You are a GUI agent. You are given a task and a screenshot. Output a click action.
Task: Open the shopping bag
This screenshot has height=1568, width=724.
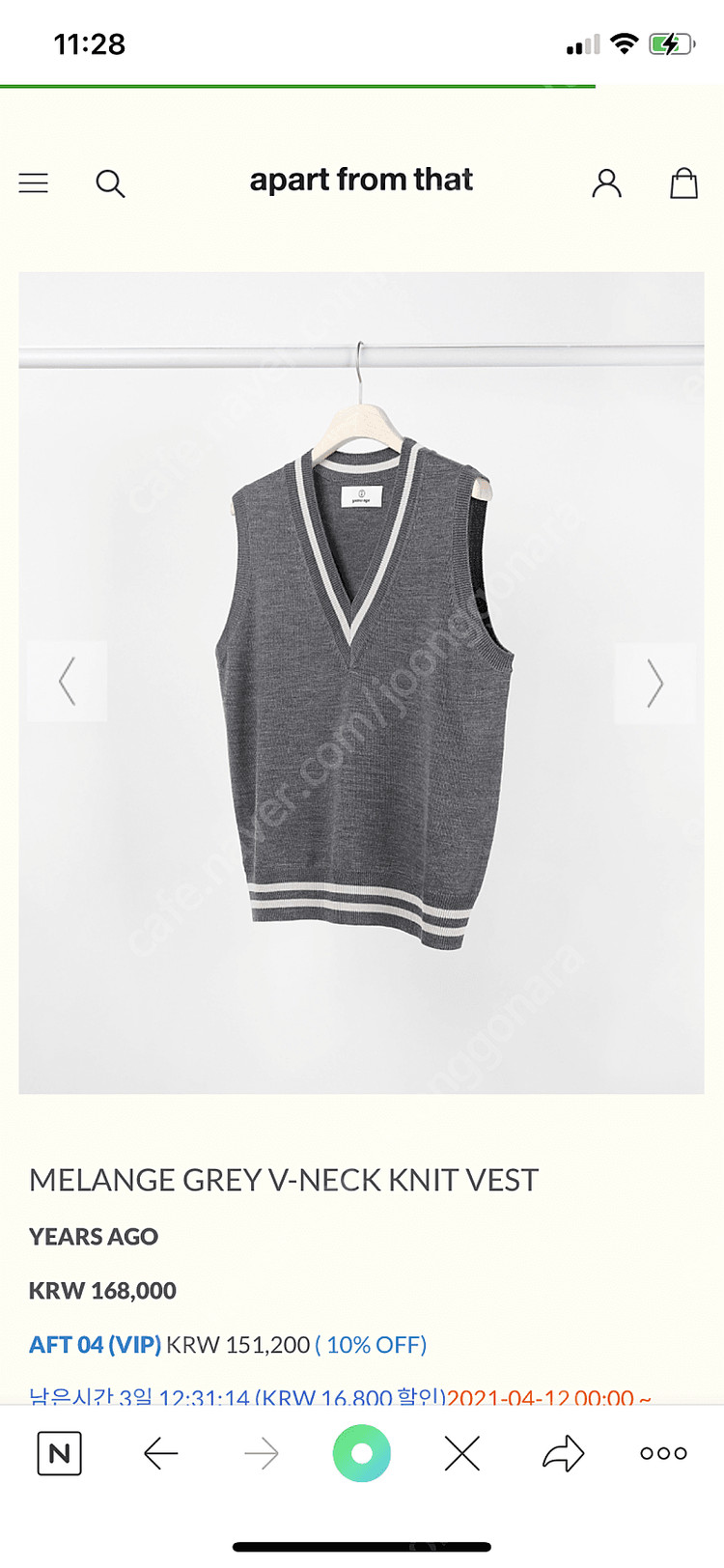[x=683, y=182]
